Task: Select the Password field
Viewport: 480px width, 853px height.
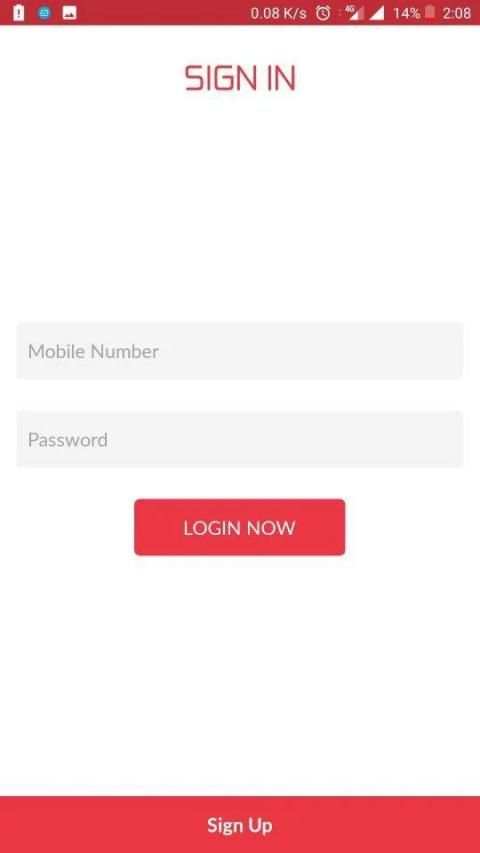Action: 239,439
